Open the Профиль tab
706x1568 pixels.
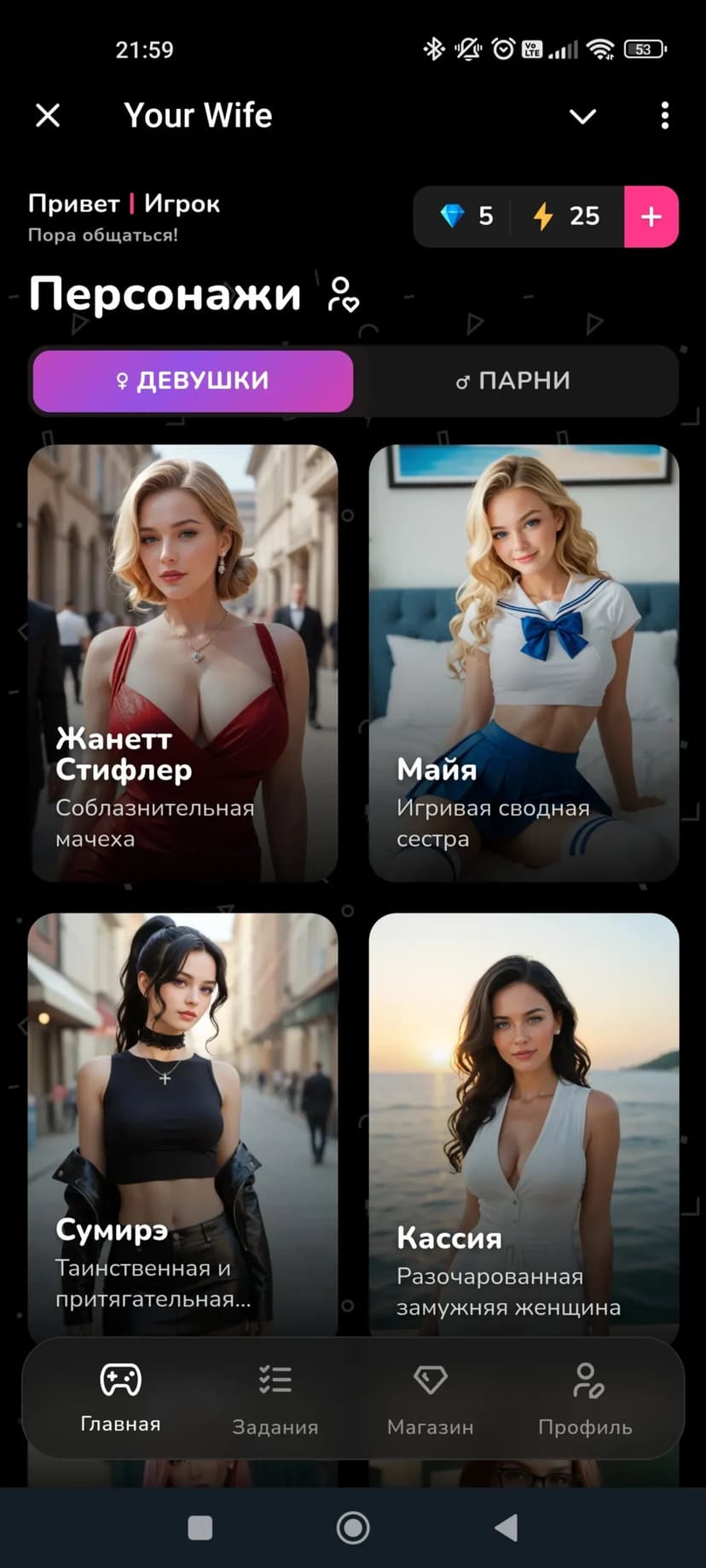(x=585, y=1398)
